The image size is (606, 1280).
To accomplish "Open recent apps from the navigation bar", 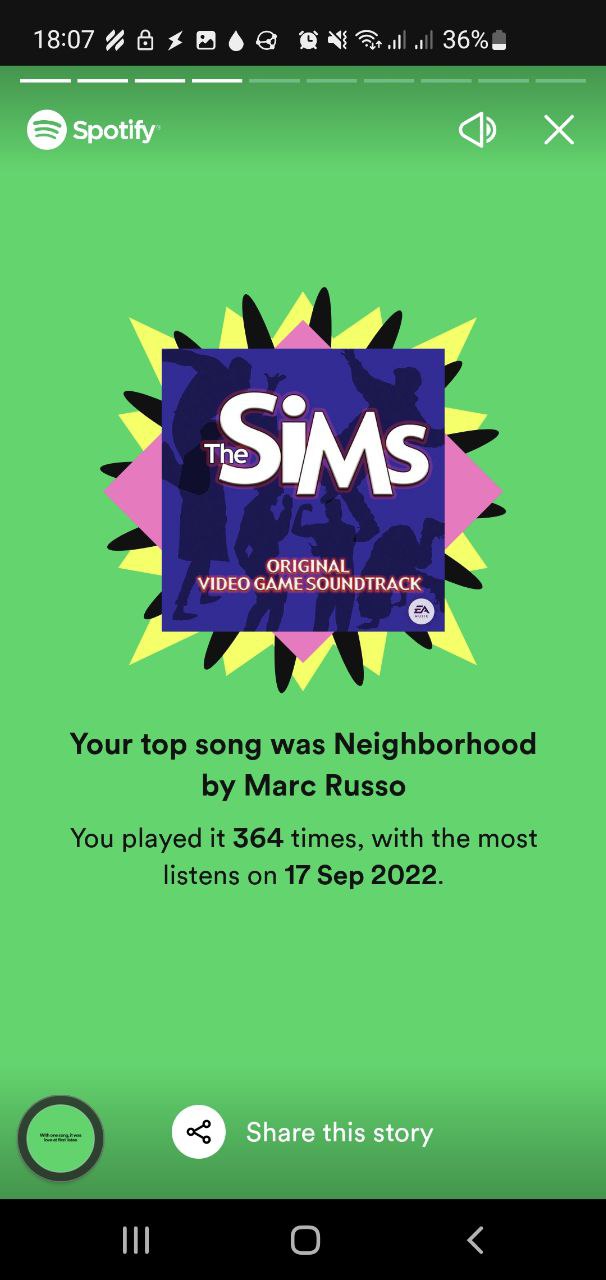I will pos(135,1240).
